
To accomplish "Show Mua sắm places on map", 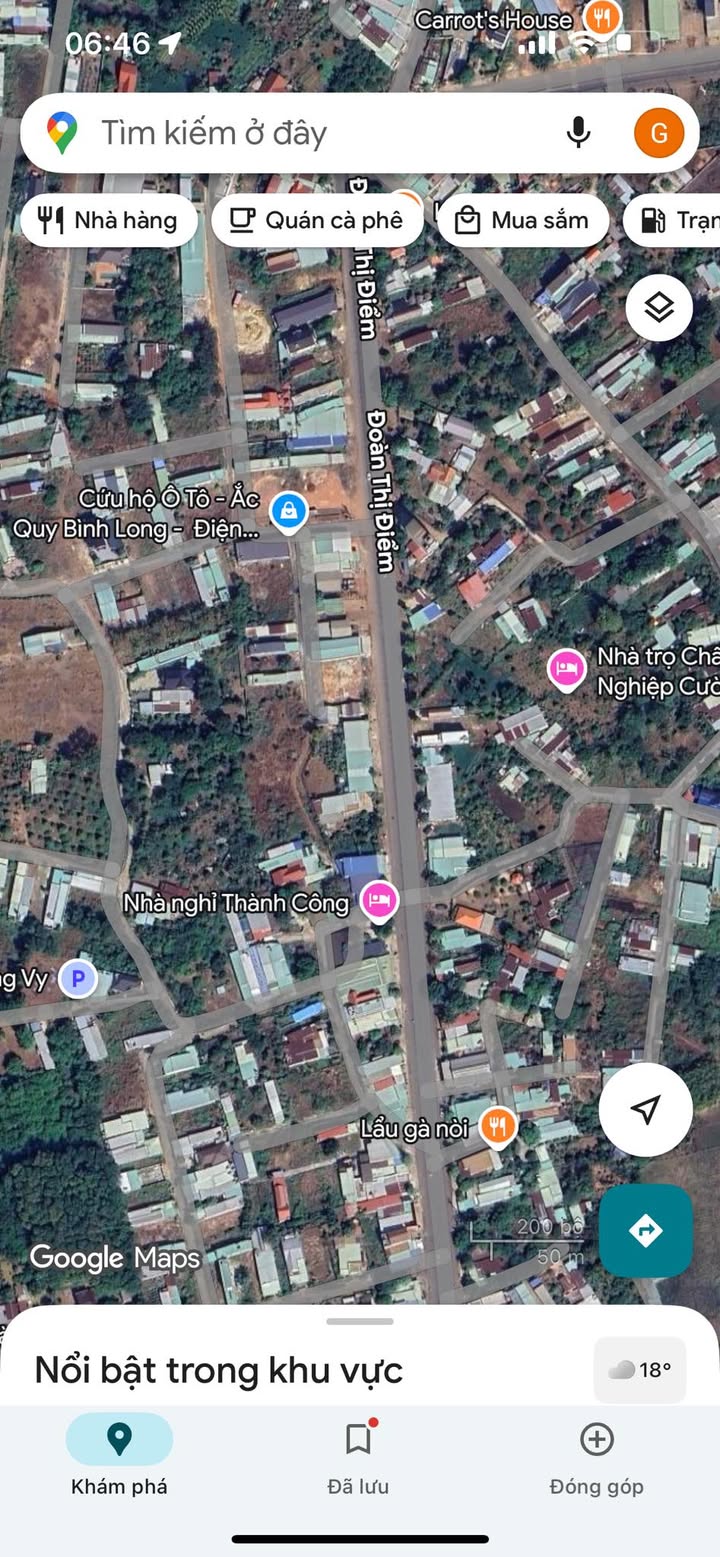I will 523,221.
